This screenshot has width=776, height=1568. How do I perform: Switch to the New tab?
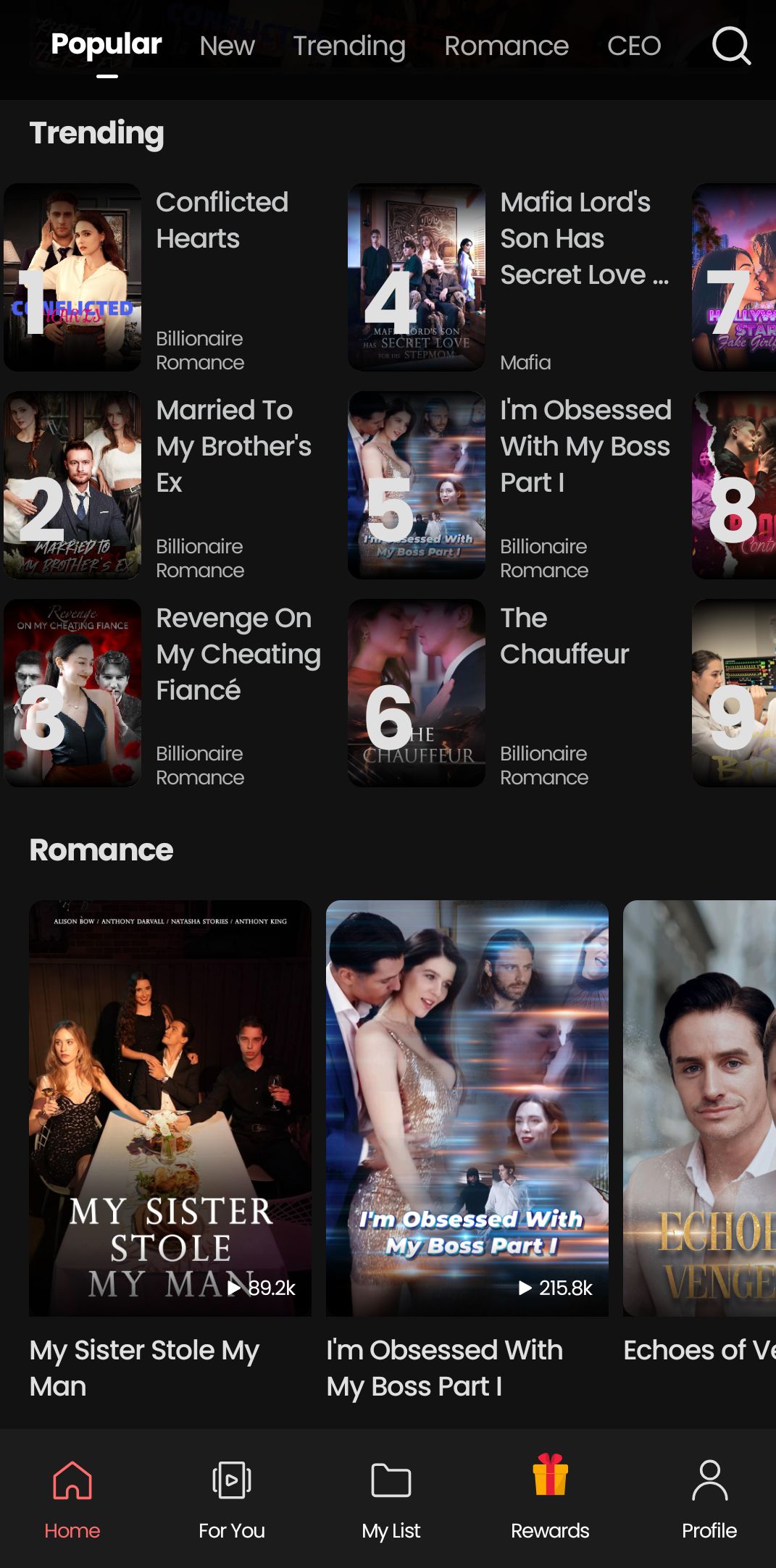point(227,46)
